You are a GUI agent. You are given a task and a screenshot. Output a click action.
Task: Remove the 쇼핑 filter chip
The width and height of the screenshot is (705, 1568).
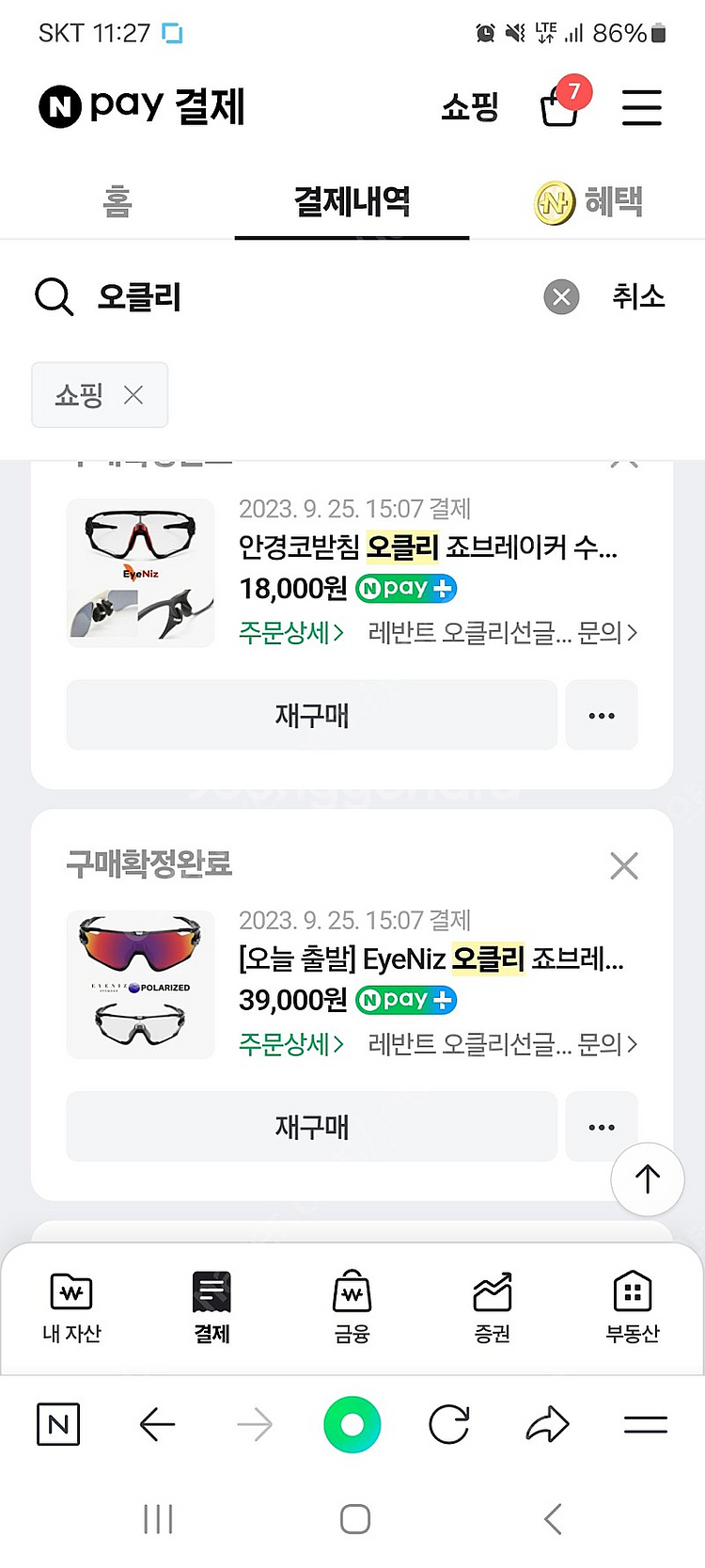click(x=133, y=395)
